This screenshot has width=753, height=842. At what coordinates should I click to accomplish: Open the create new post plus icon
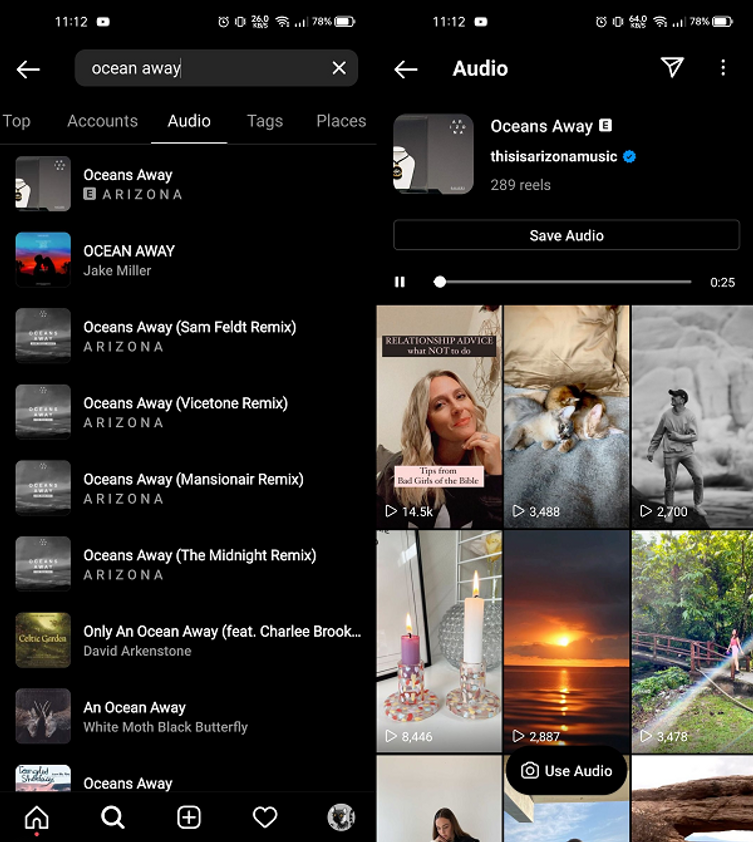pyautogui.click(x=189, y=817)
